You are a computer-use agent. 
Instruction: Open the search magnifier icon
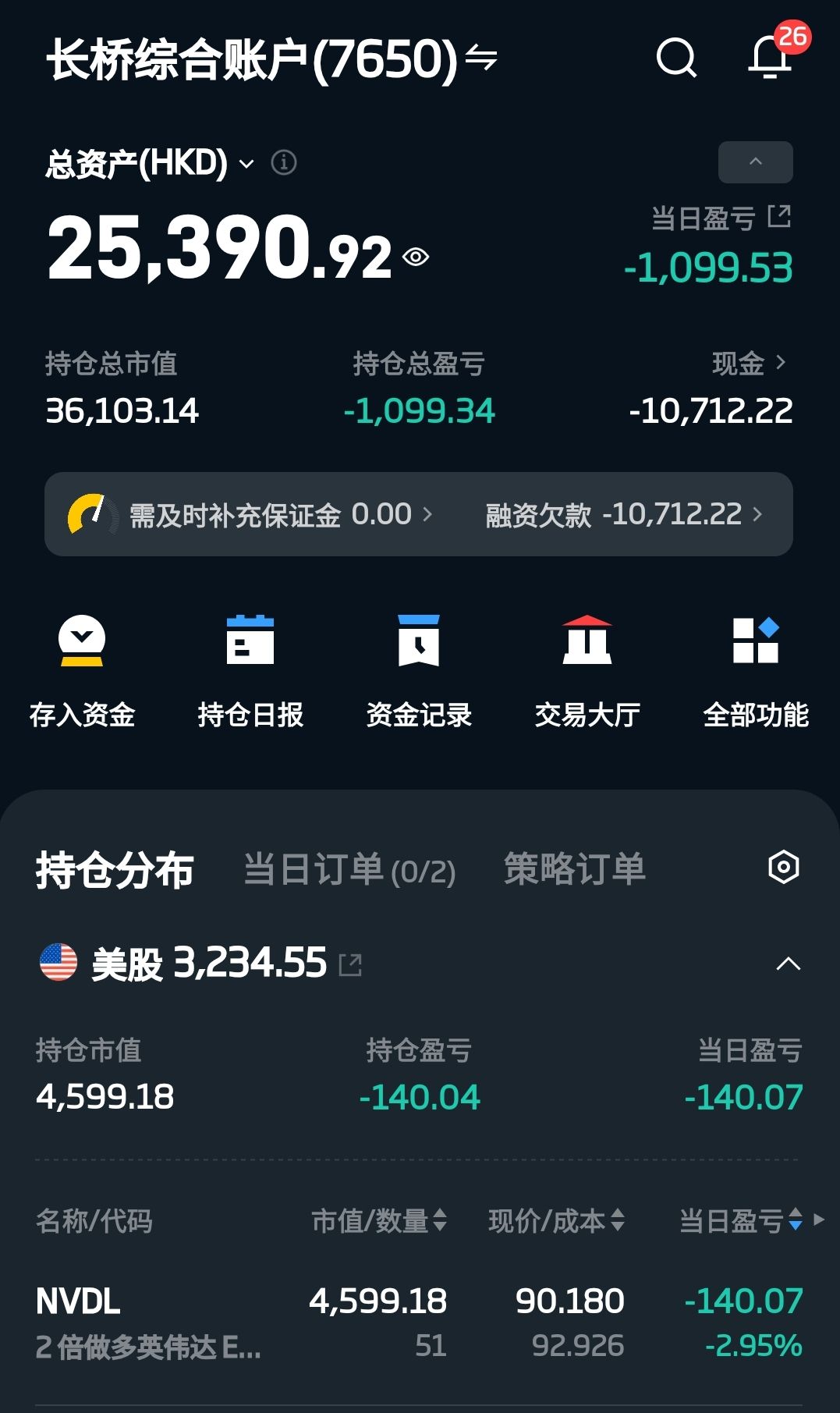676,58
